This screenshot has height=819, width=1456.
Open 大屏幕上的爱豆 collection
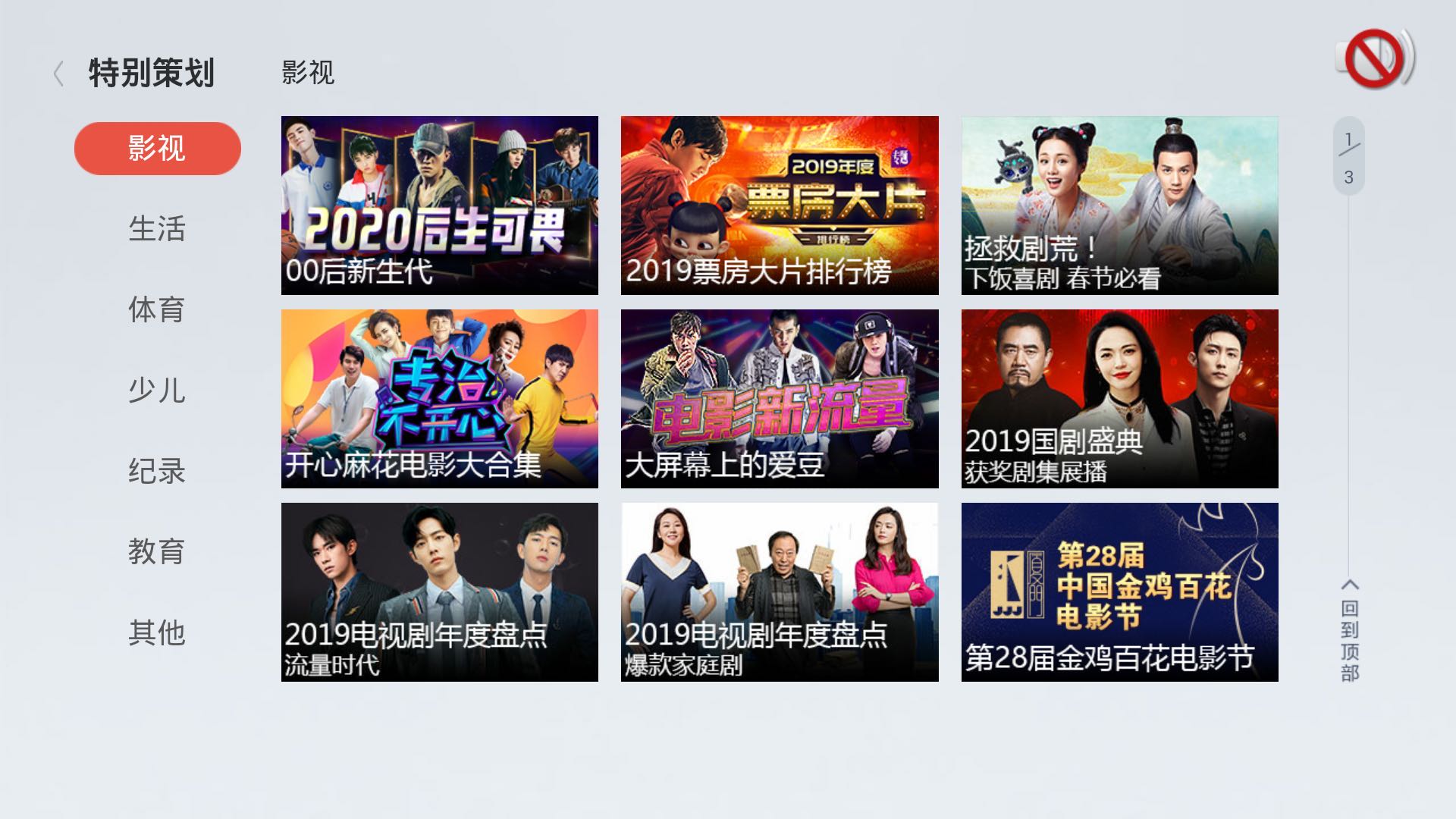pyautogui.click(x=779, y=398)
